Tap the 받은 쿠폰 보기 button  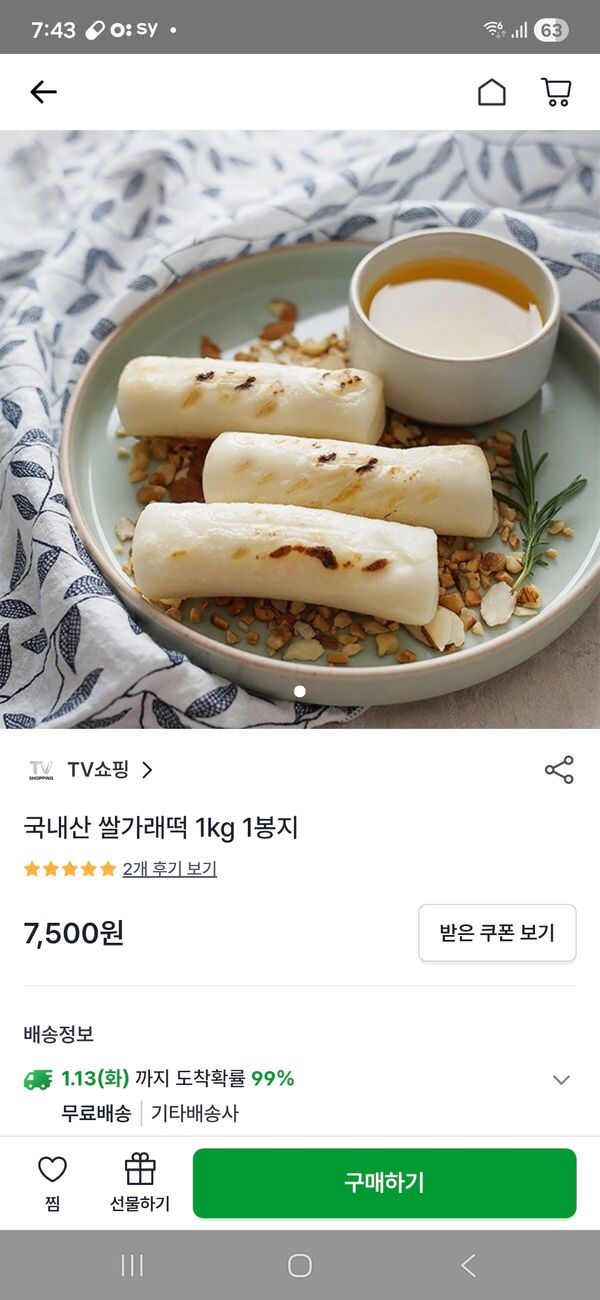pyautogui.click(x=497, y=933)
